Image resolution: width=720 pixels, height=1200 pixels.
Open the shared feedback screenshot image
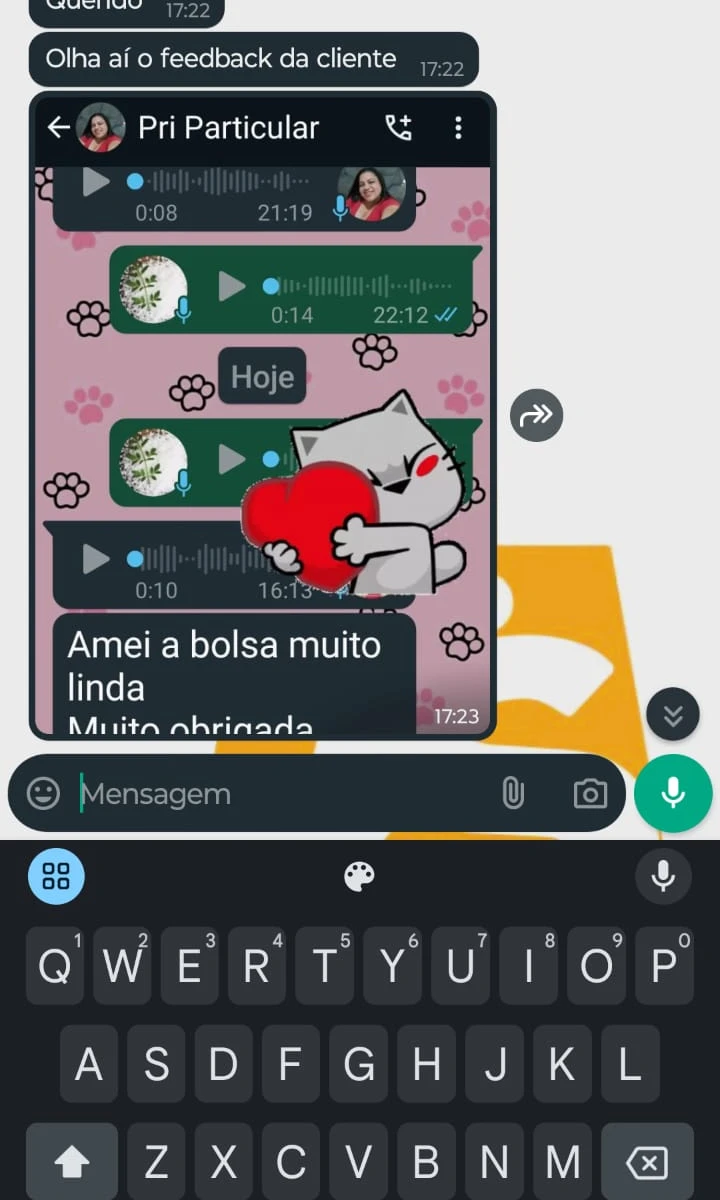pos(262,415)
